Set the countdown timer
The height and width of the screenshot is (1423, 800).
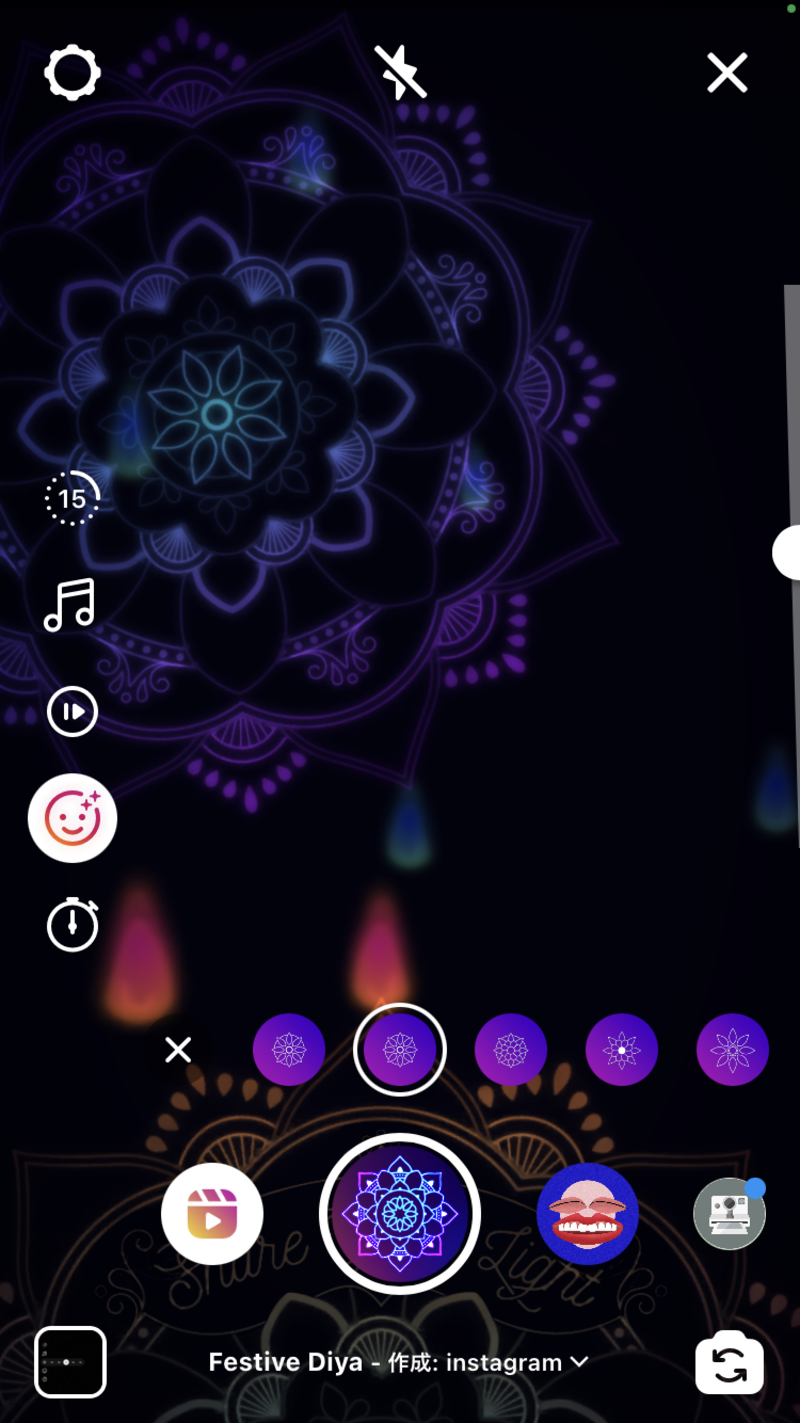coord(72,925)
